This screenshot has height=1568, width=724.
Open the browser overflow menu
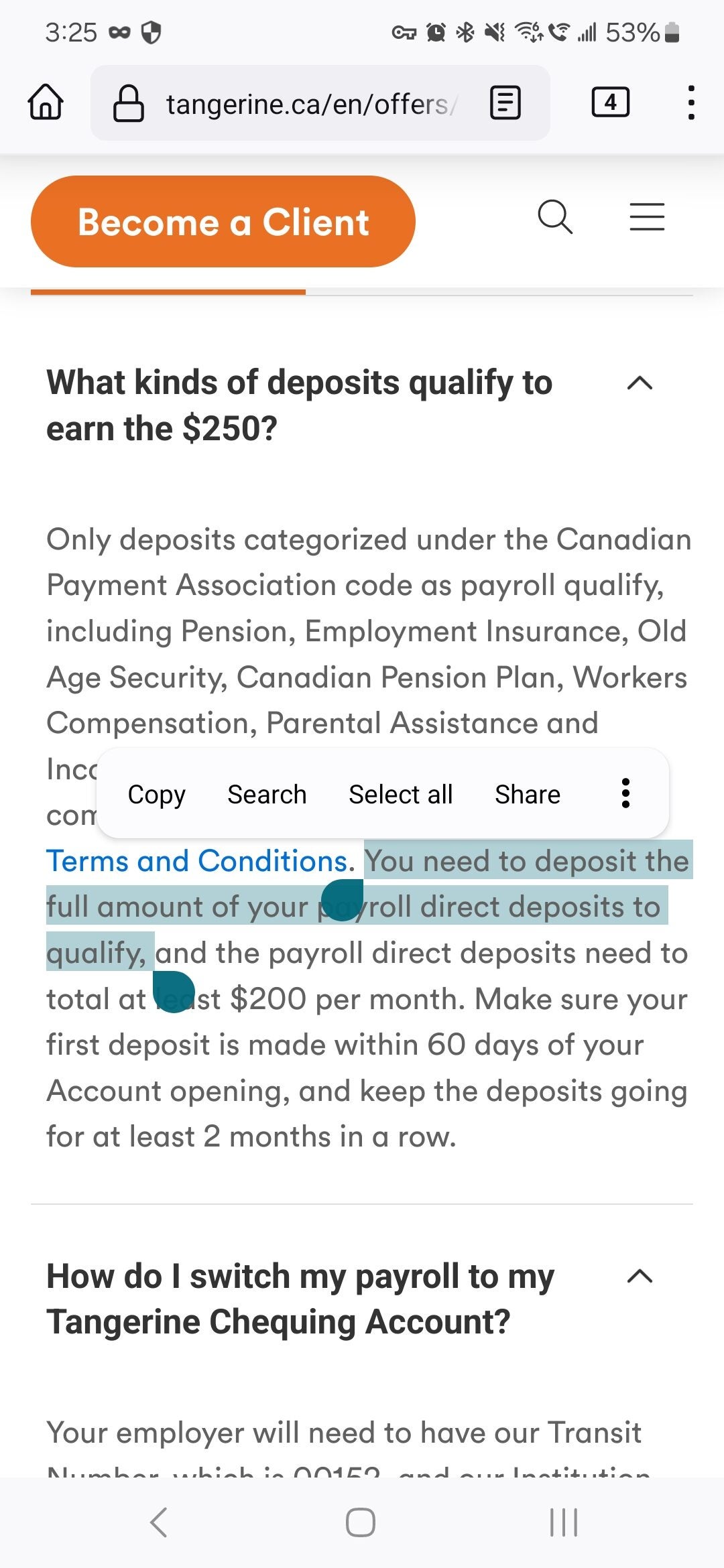pyautogui.click(x=691, y=103)
